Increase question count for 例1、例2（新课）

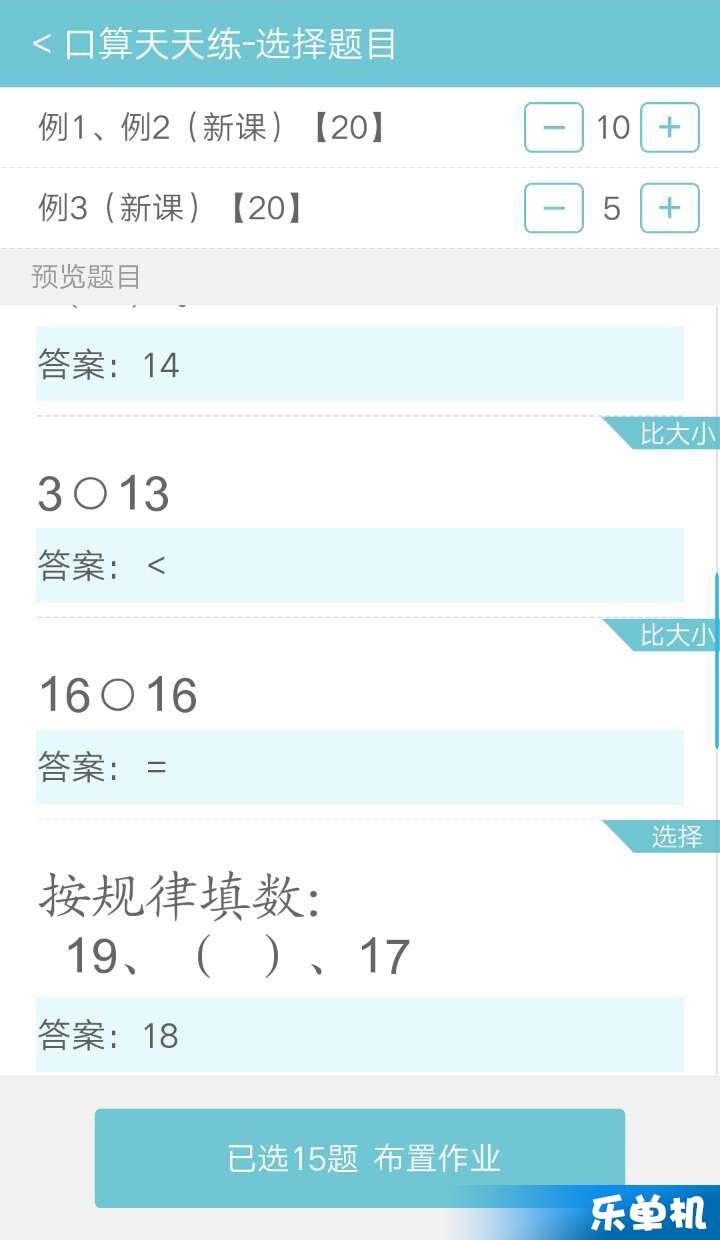tap(670, 127)
